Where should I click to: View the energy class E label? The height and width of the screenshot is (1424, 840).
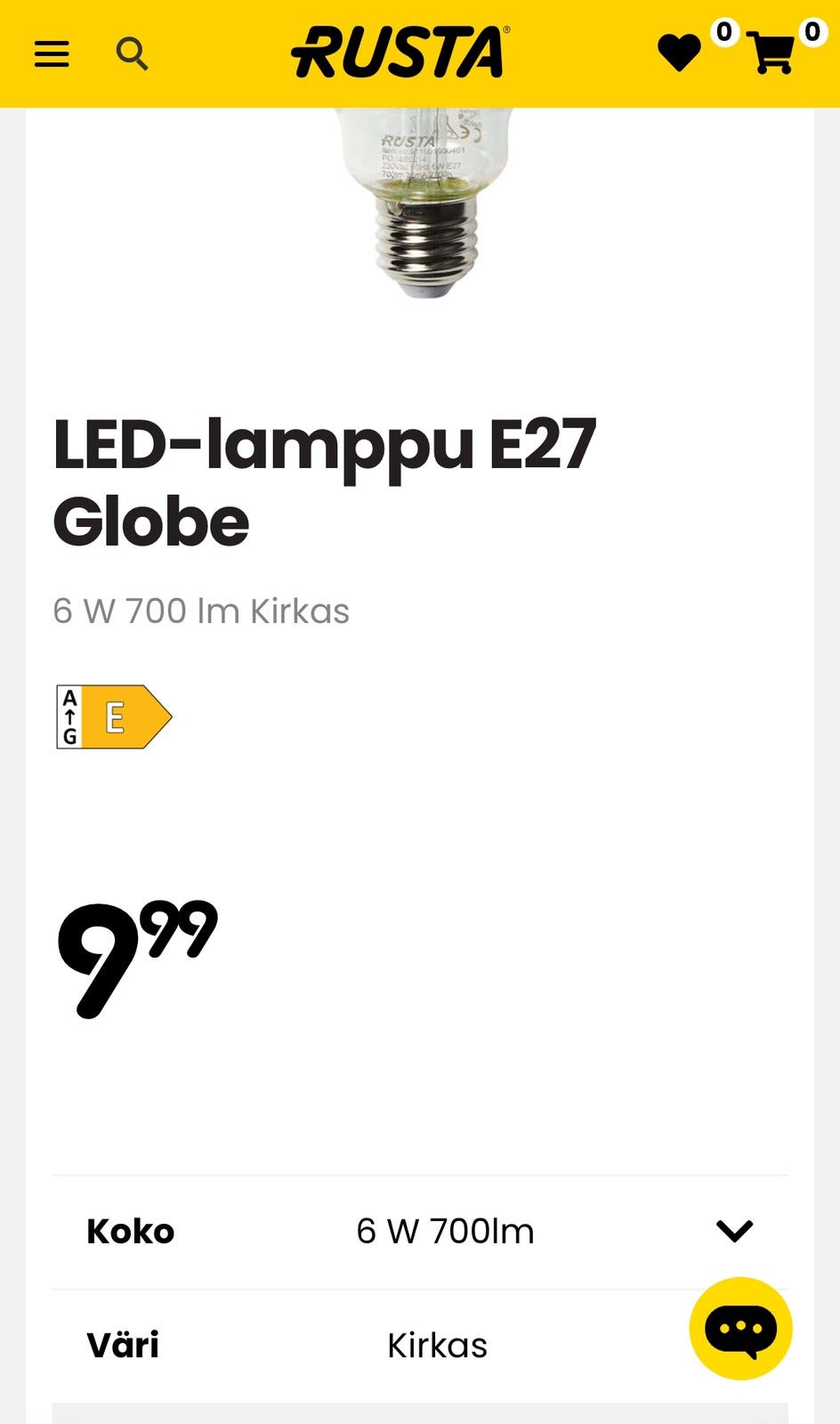click(114, 716)
